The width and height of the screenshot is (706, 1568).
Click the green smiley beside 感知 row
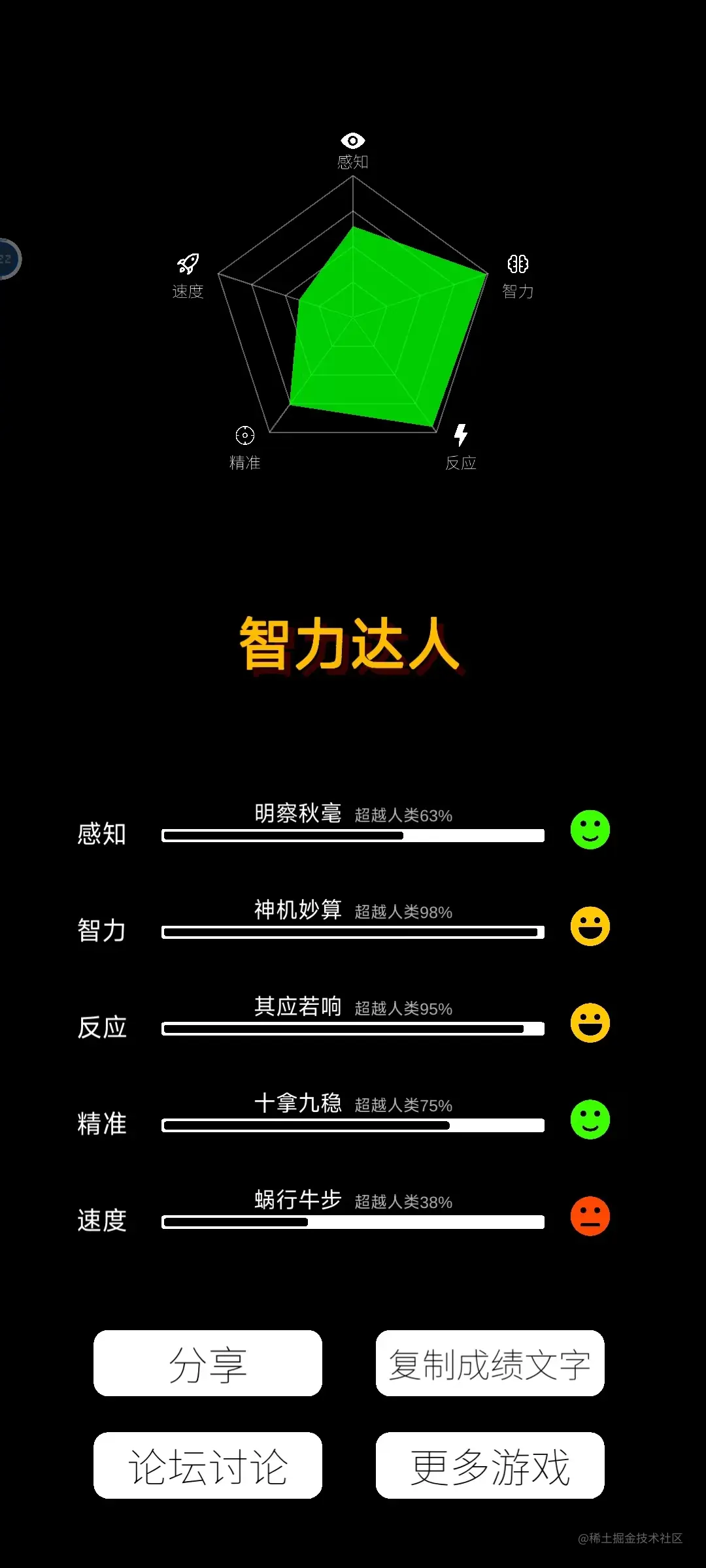tap(590, 830)
